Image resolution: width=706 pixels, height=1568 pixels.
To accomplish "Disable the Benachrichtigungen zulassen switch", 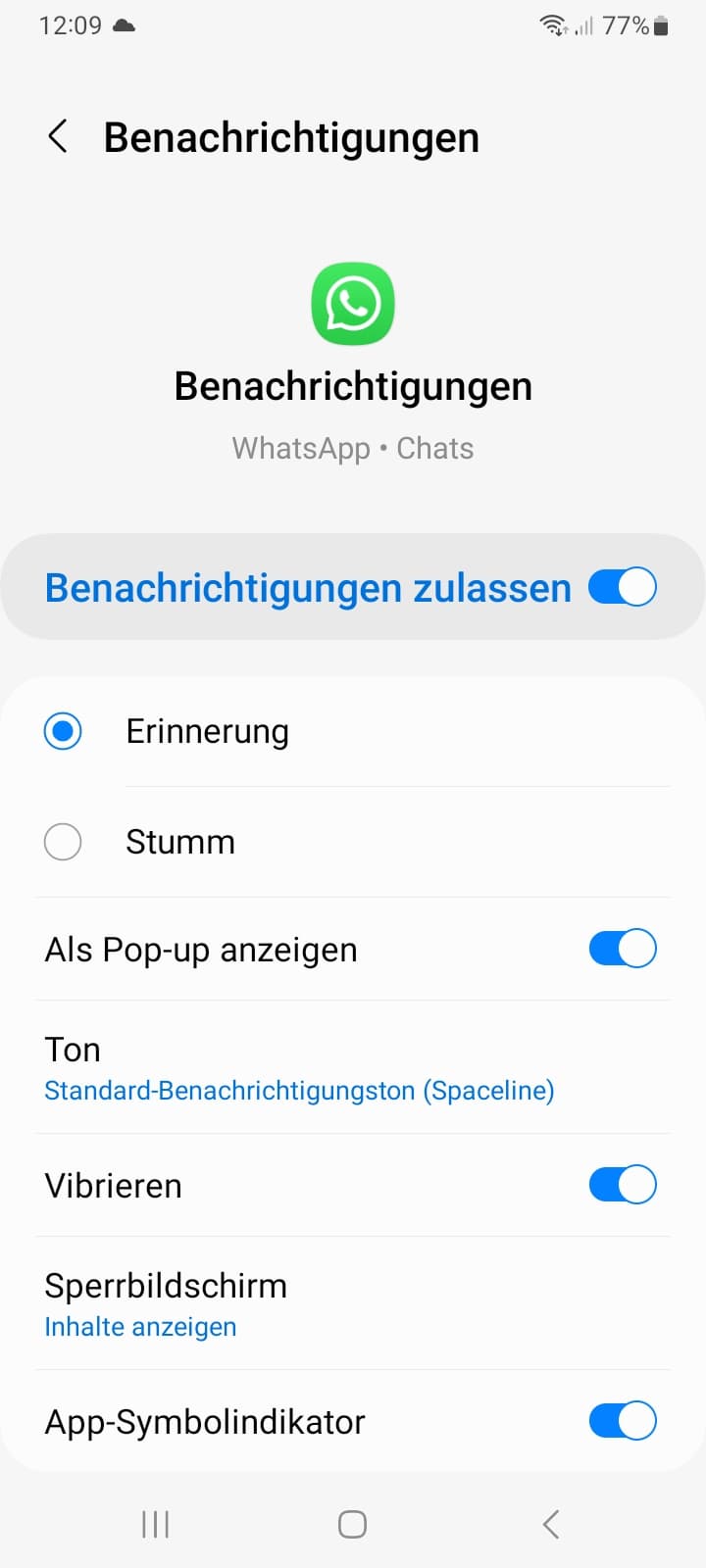I will coord(622,587).
